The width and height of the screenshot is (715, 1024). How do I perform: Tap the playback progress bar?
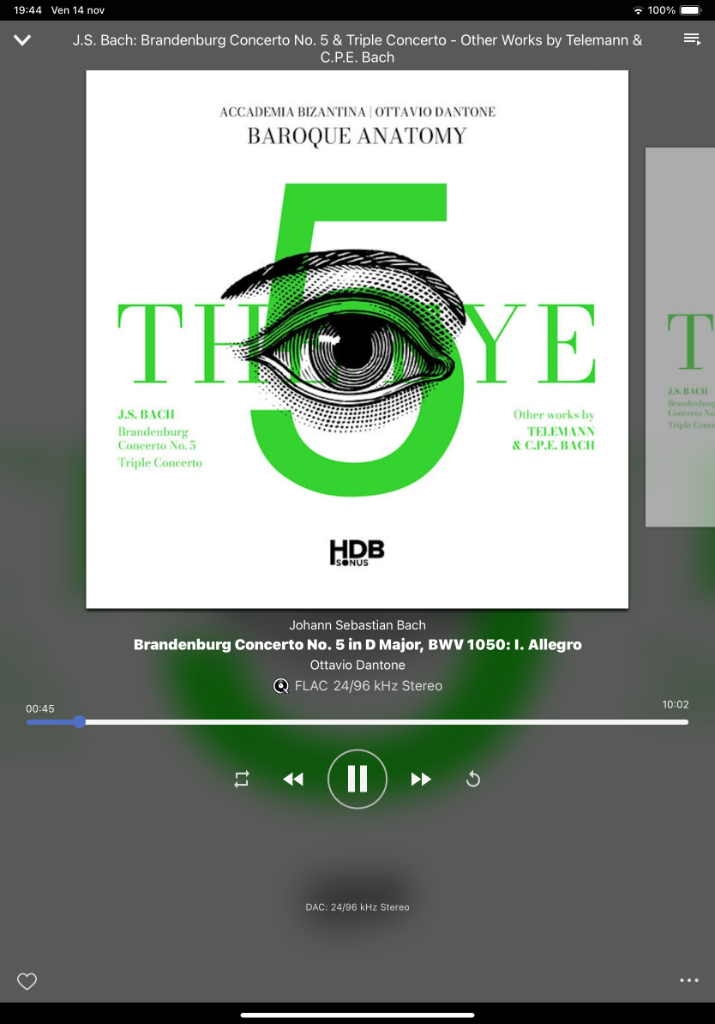[x=357, y=722]
